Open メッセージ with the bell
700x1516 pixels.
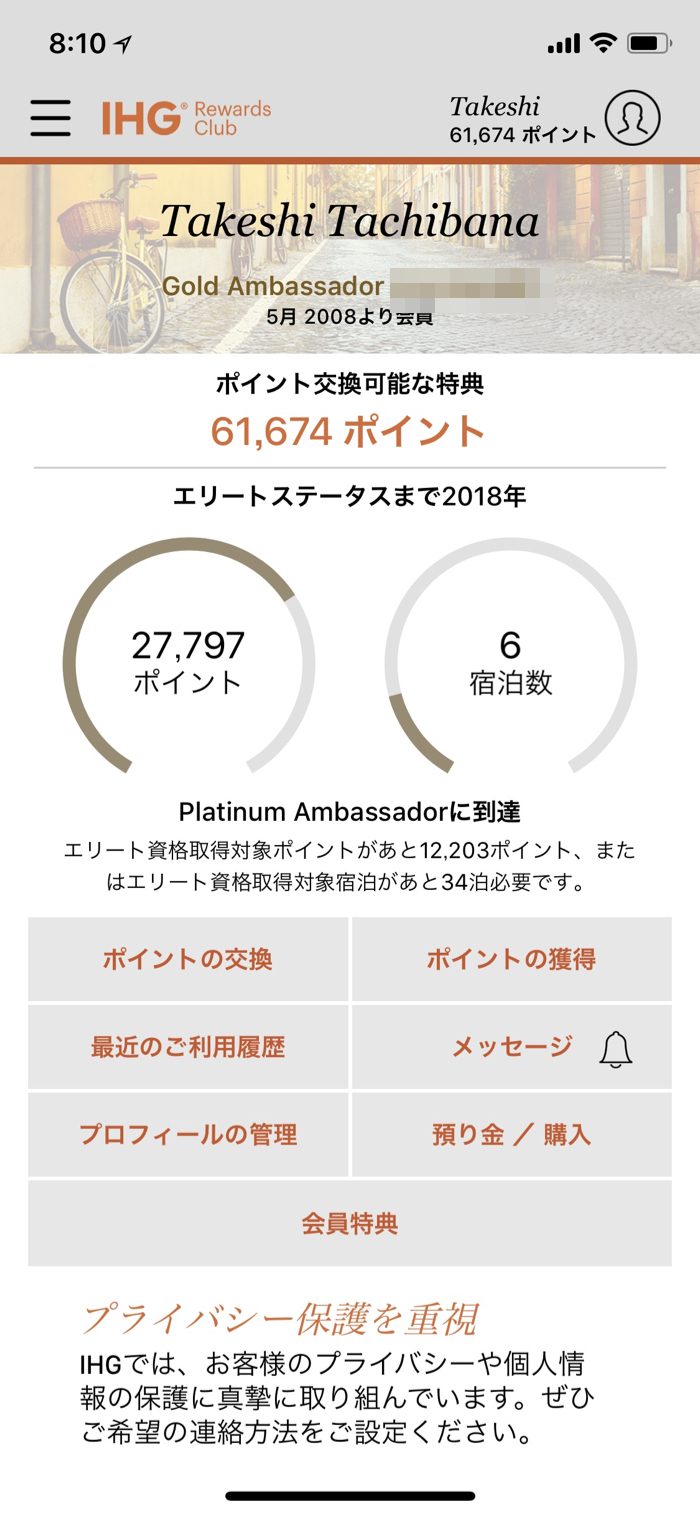pos(511,1047)
